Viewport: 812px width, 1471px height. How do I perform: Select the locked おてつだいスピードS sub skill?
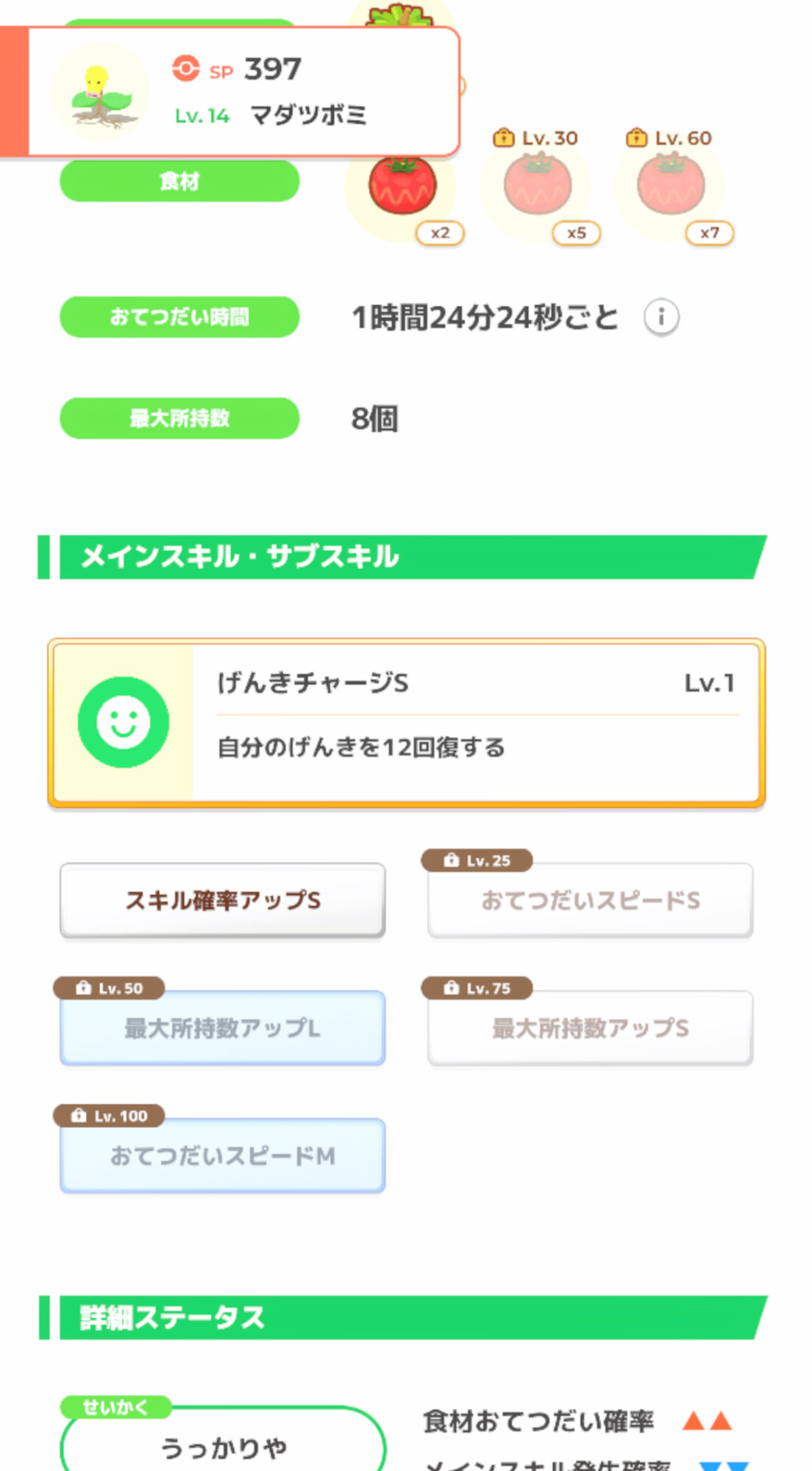[x=590, y=901]
